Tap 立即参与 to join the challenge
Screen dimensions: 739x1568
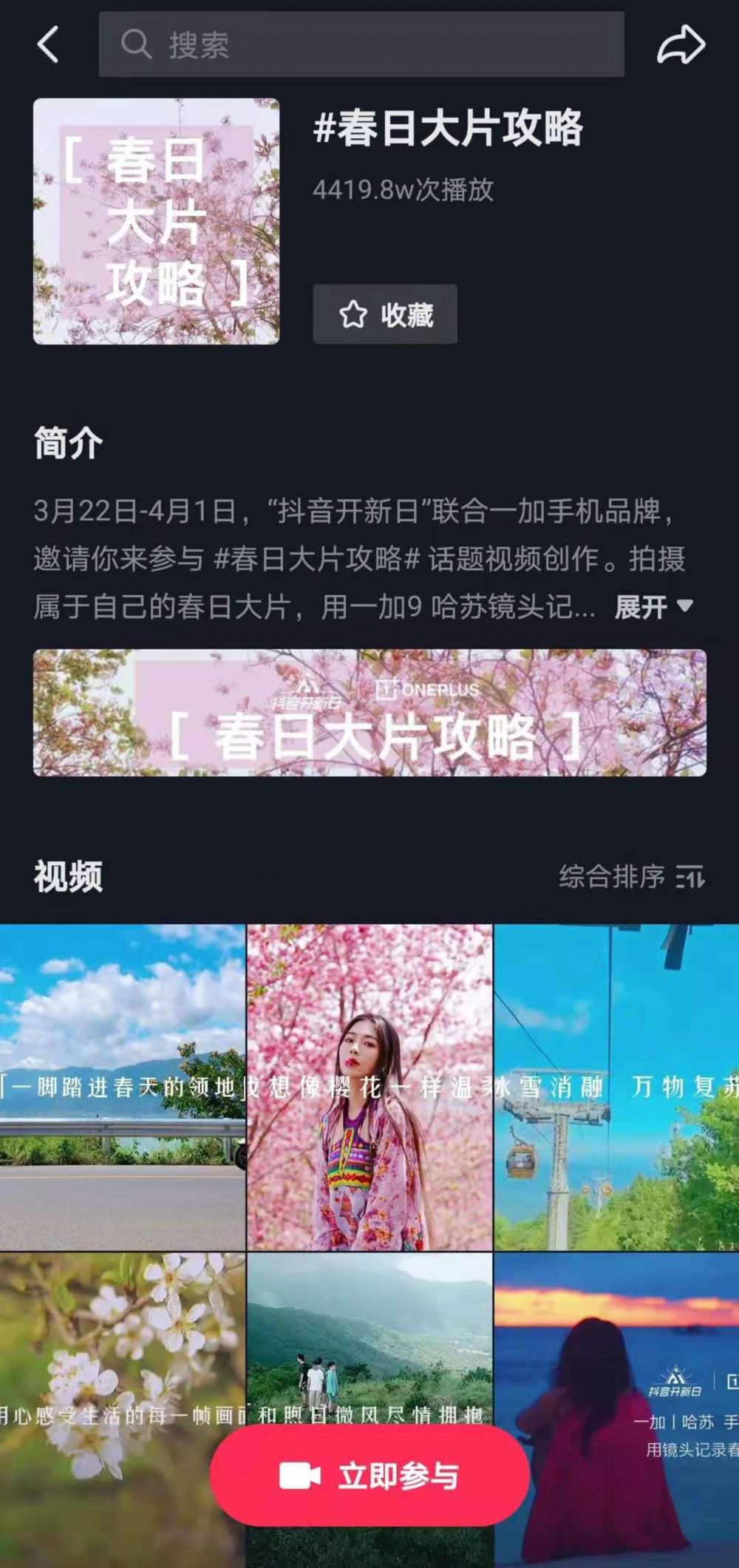(x=369, y=1476)
